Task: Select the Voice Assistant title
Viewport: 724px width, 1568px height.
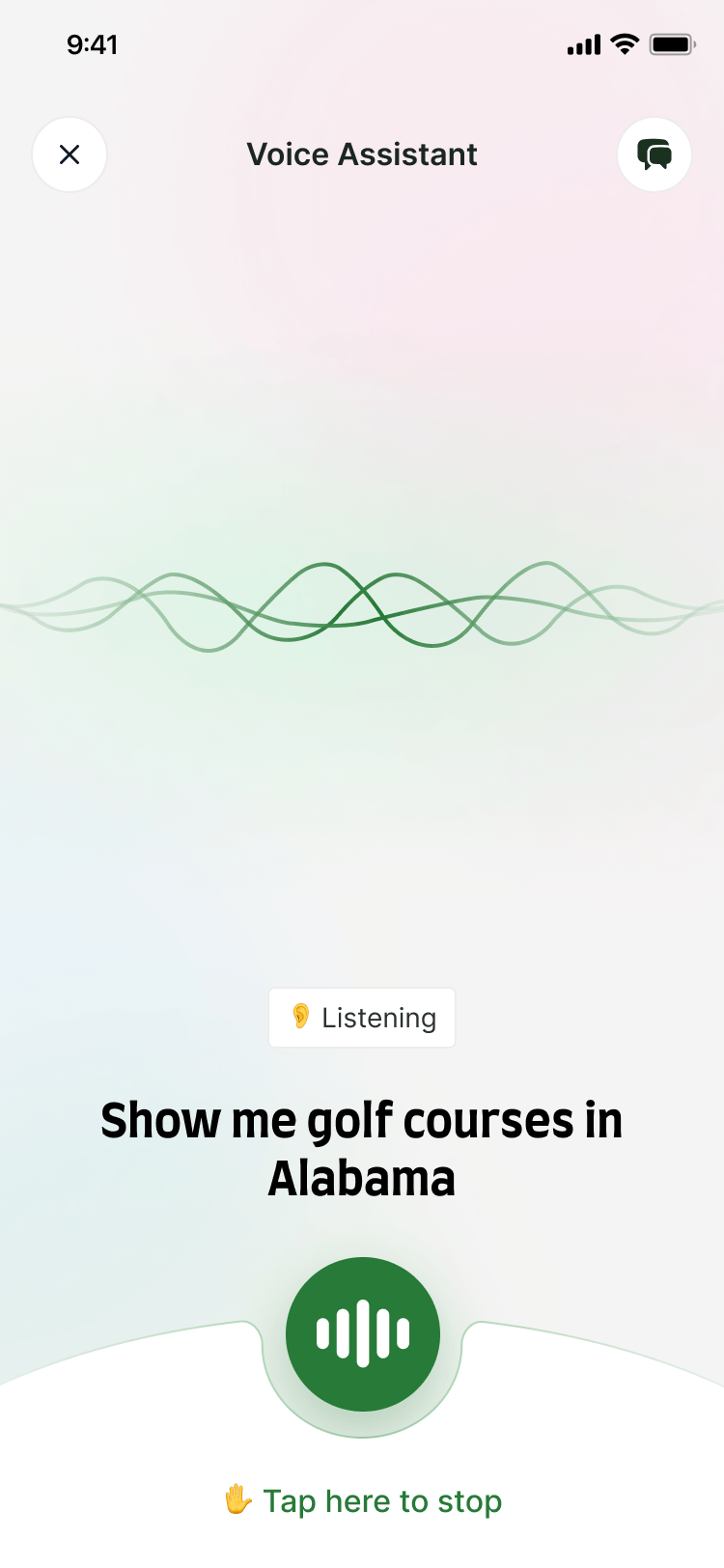Action: (362, 154)
